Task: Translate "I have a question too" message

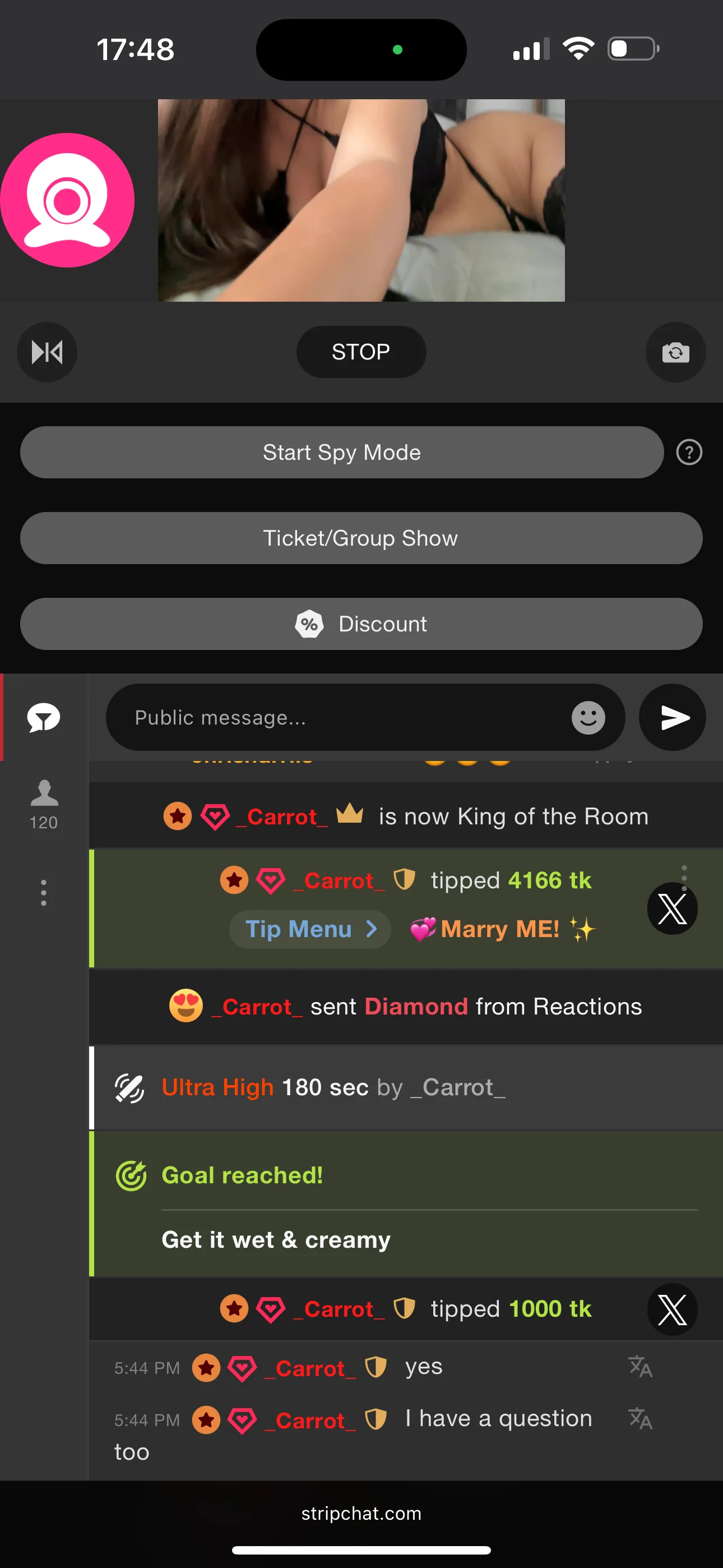Action: pyautogui.click(x=640, y=1419)
